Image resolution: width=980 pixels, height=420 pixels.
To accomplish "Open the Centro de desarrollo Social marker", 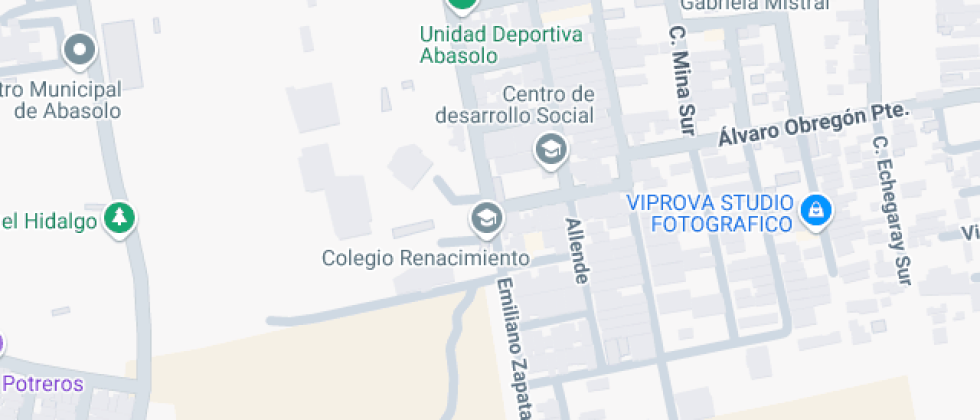I will pos(550,151).
